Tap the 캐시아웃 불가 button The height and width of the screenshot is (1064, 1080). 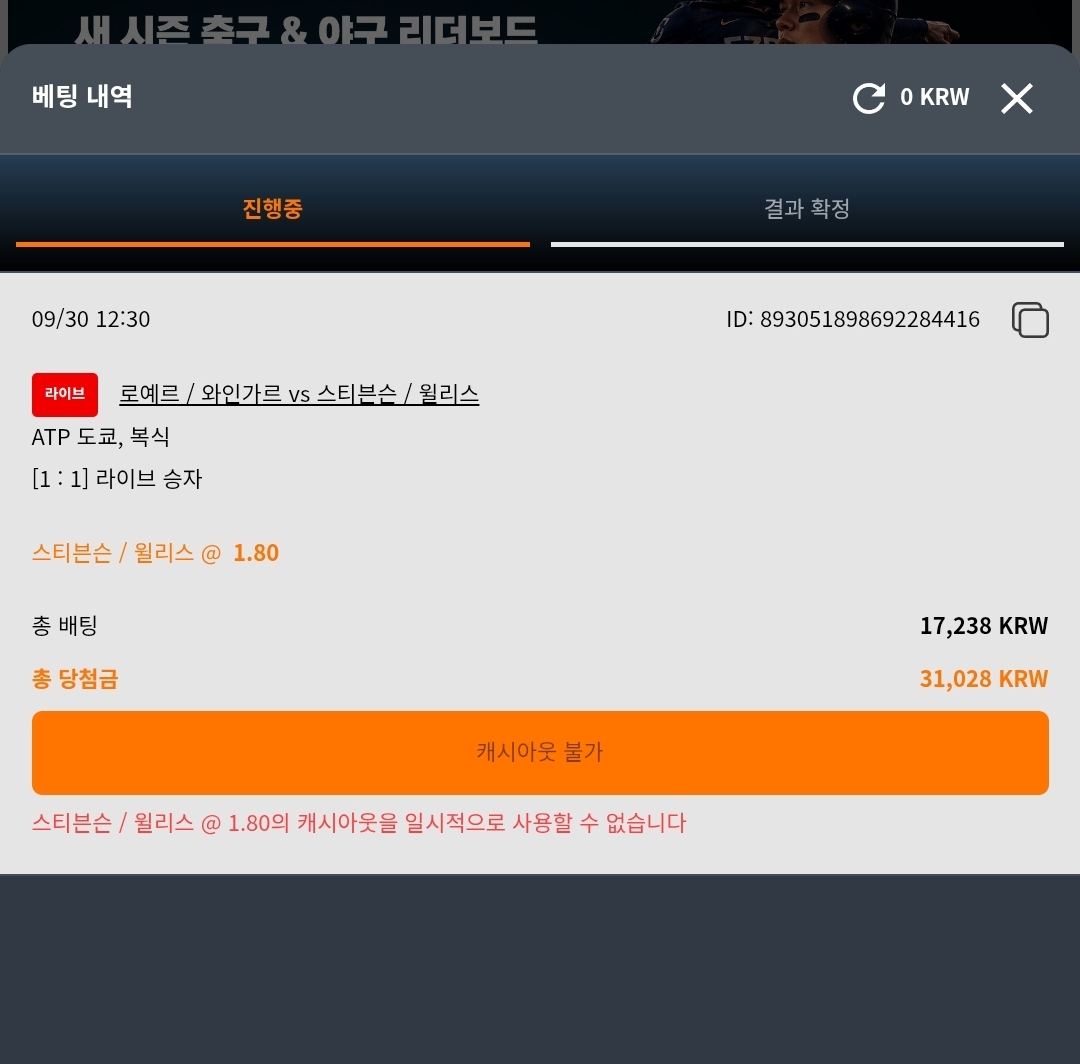(x=540, y=752)
